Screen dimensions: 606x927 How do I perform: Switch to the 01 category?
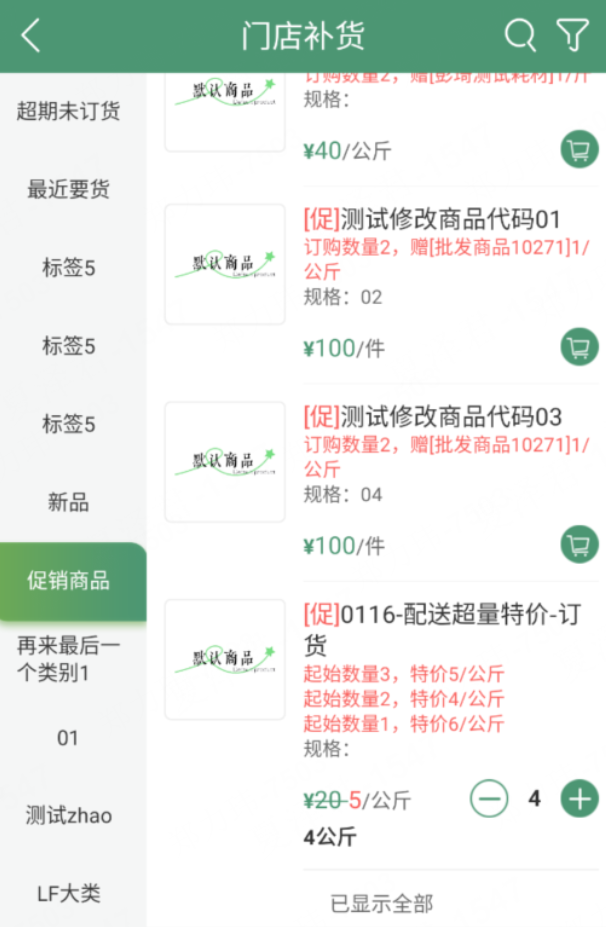click(68, 738)
